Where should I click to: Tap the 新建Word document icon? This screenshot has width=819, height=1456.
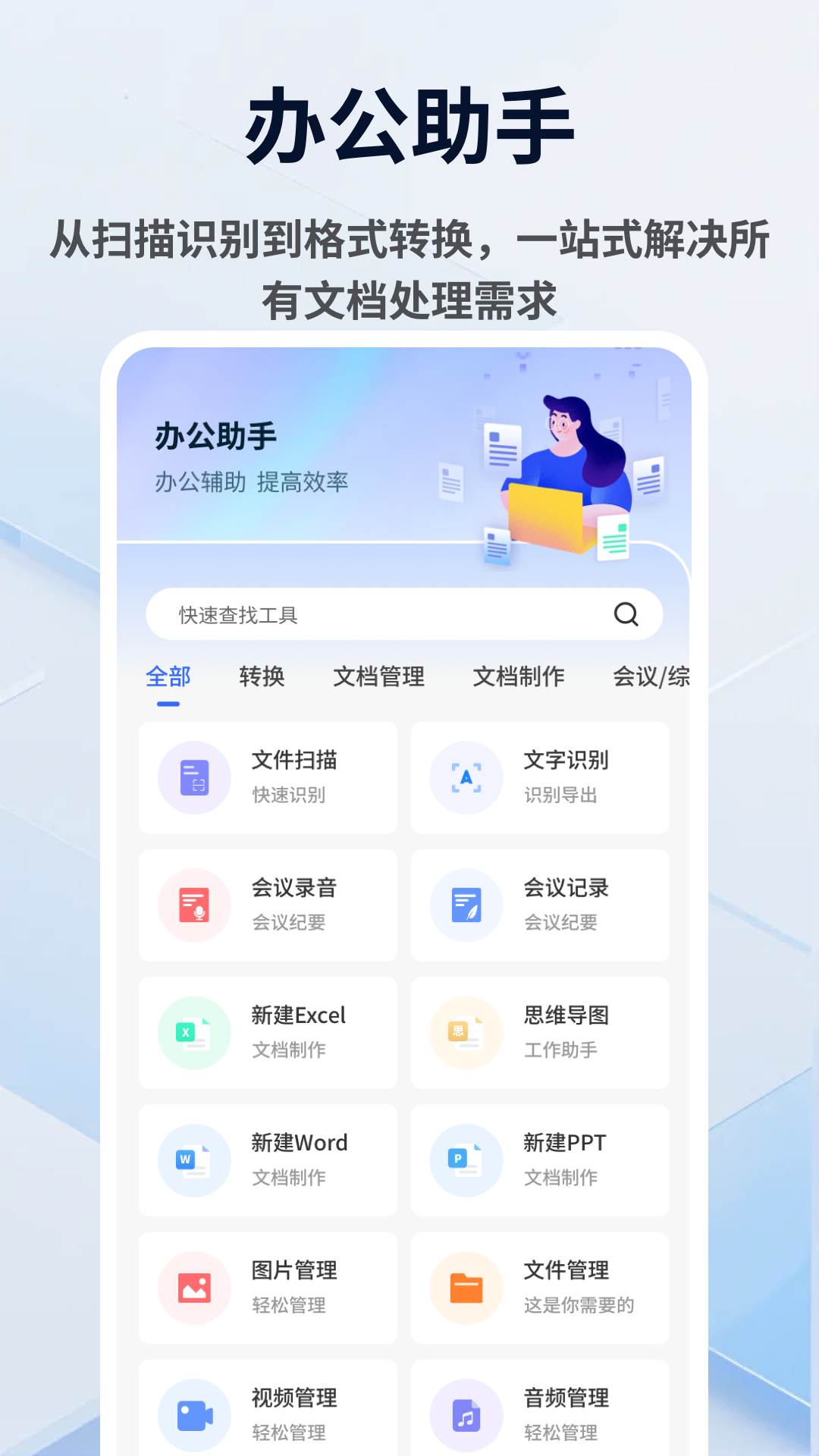pyautogui.click(x=193, y=1159)
